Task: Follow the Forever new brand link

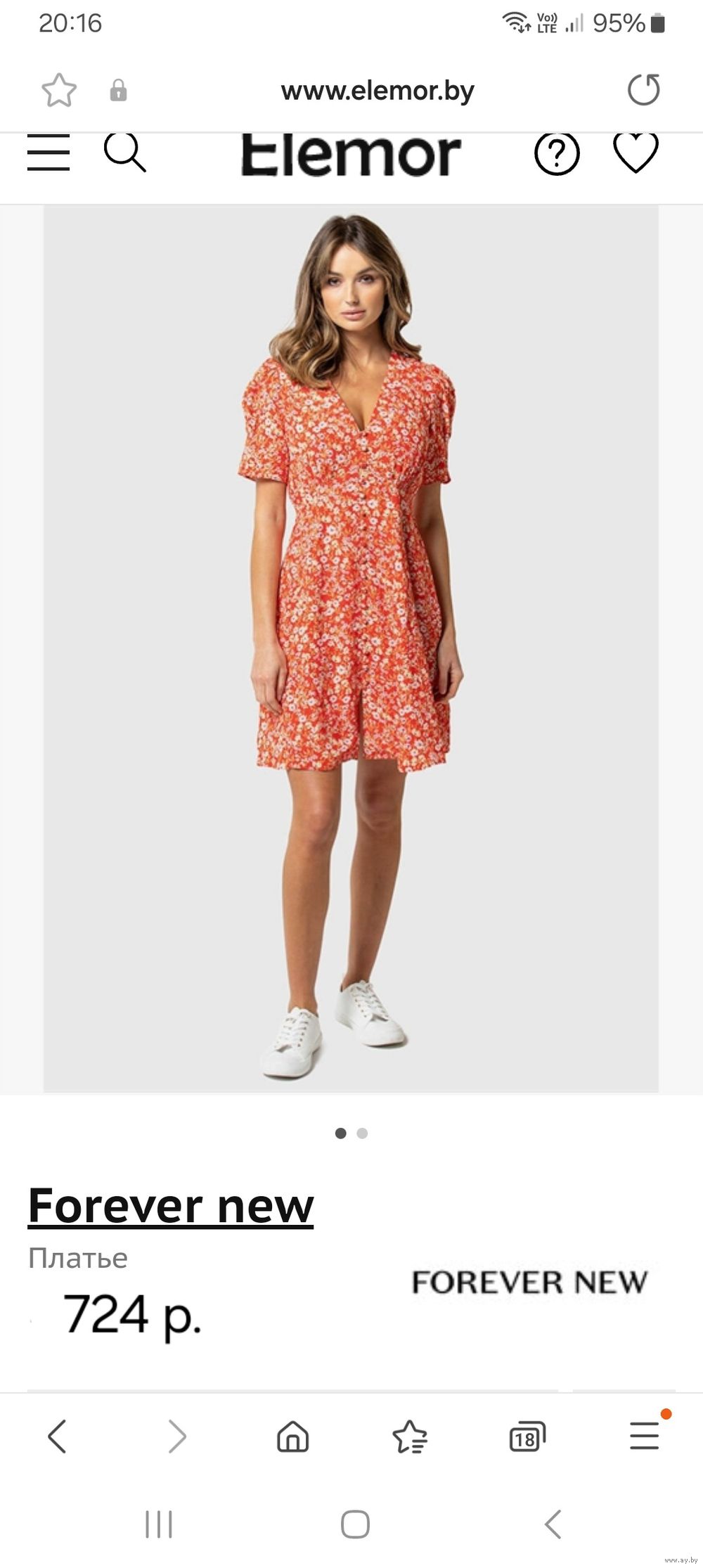Action: pos(171,1206)
